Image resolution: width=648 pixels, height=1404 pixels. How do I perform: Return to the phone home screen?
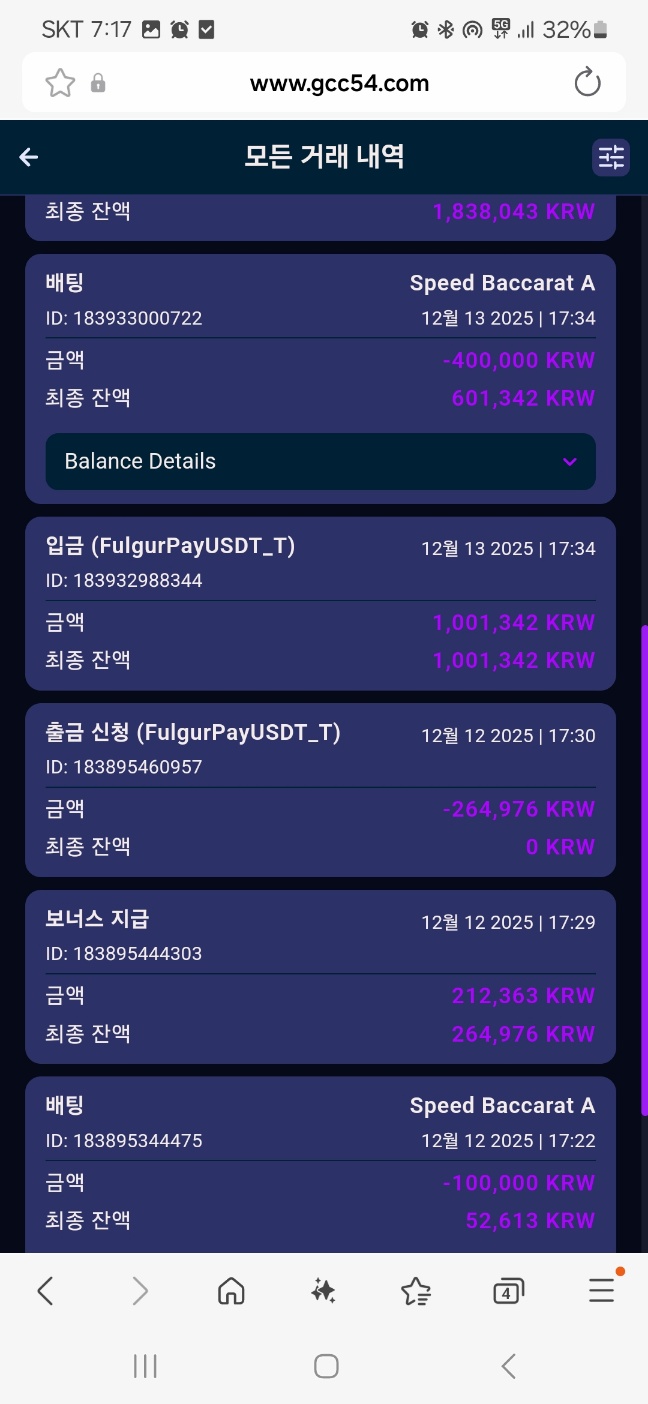pos(326,1366)
